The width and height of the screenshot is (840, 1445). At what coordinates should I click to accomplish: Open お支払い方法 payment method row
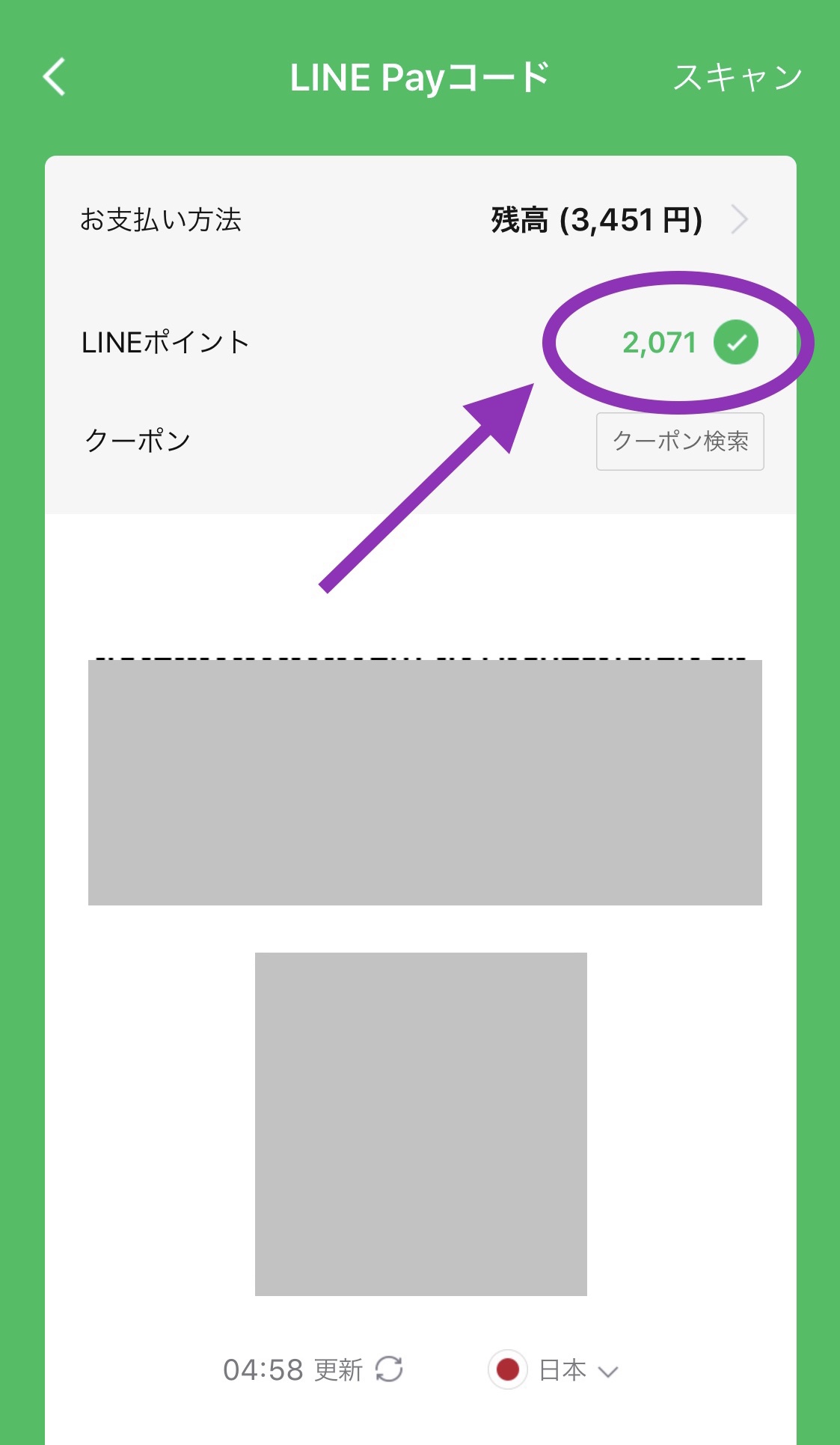(419, 220)
